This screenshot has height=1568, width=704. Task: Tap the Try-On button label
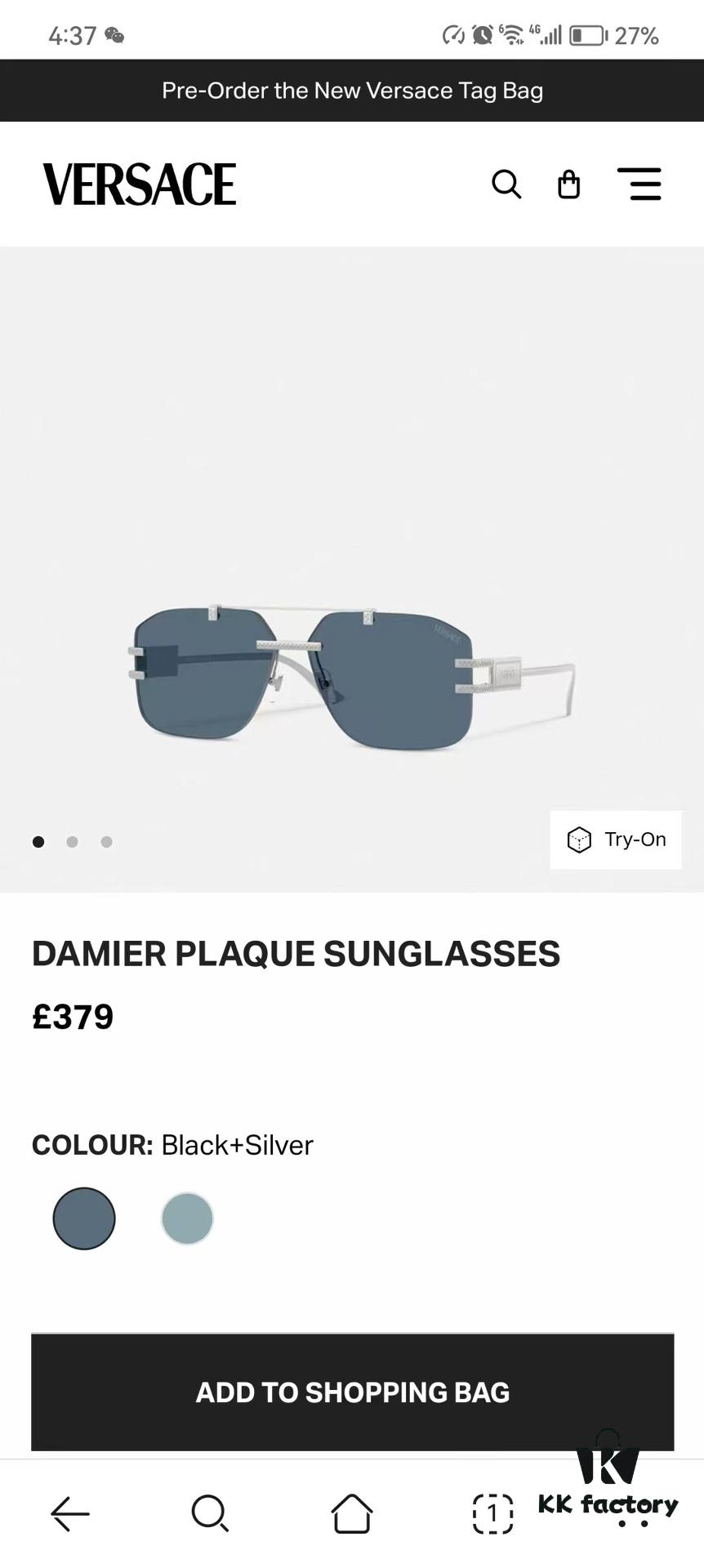[x=635, y=840]
